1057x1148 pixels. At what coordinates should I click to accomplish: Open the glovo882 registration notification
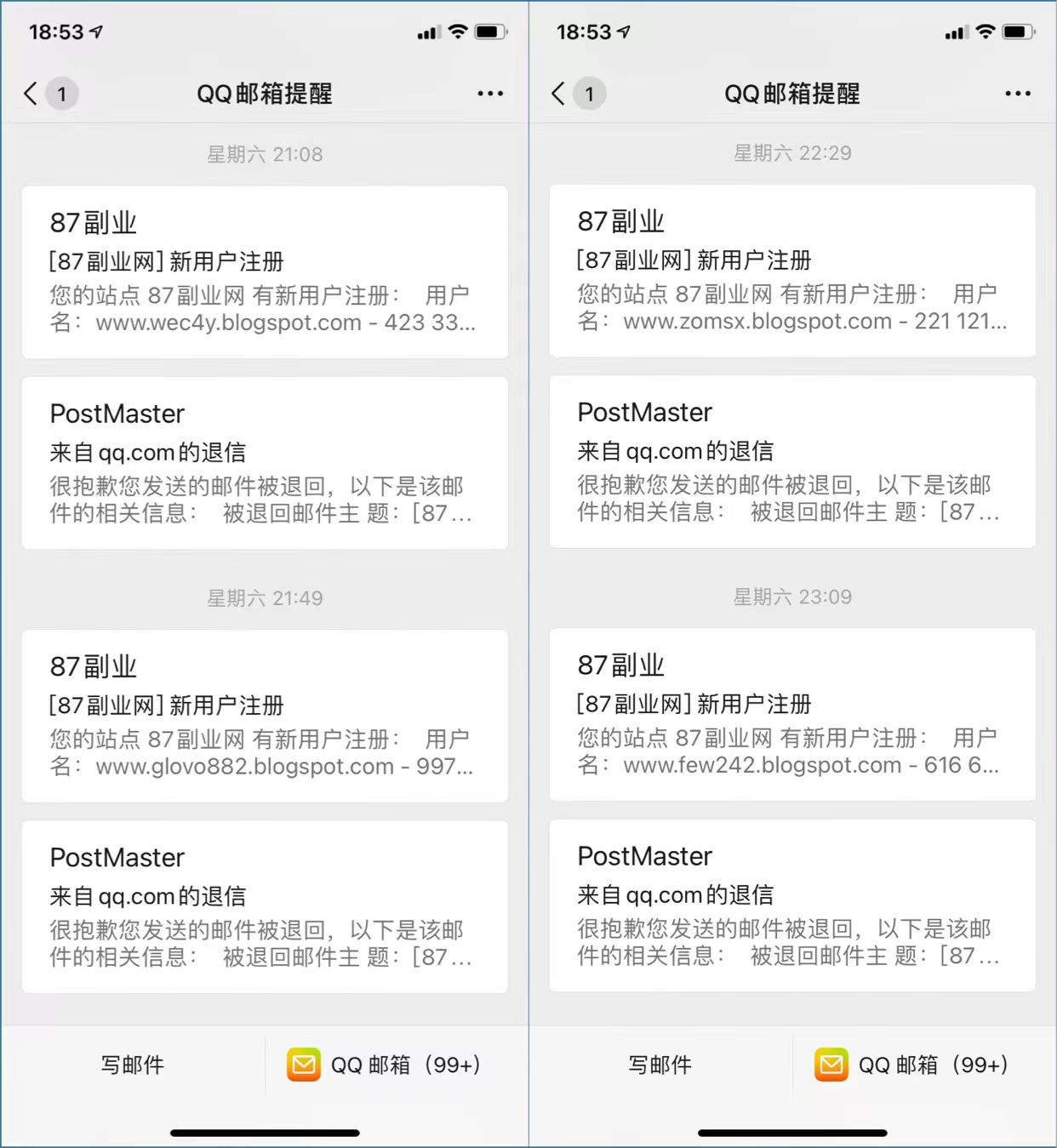click(265, 715)
